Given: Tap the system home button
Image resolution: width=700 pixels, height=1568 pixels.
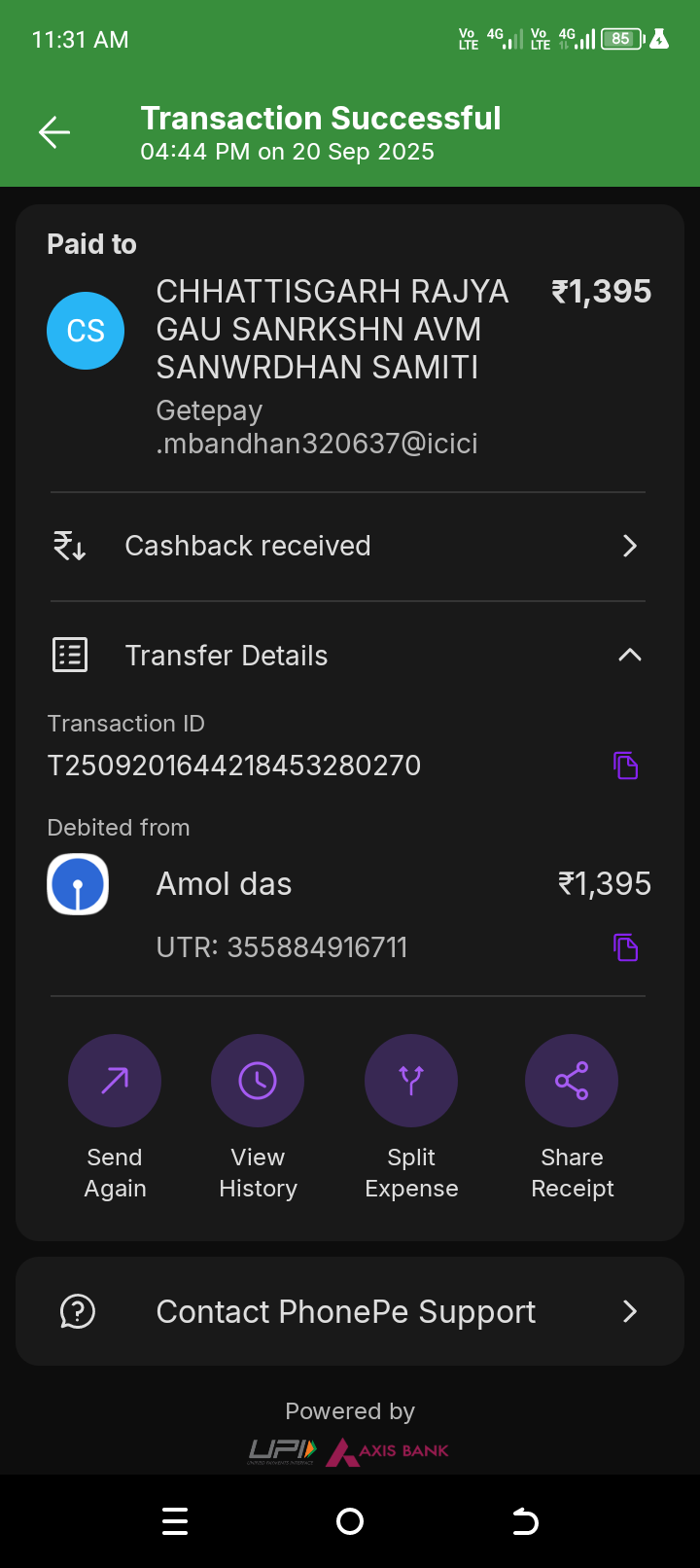Looking at the screenshot, I should pos(350,1521).
